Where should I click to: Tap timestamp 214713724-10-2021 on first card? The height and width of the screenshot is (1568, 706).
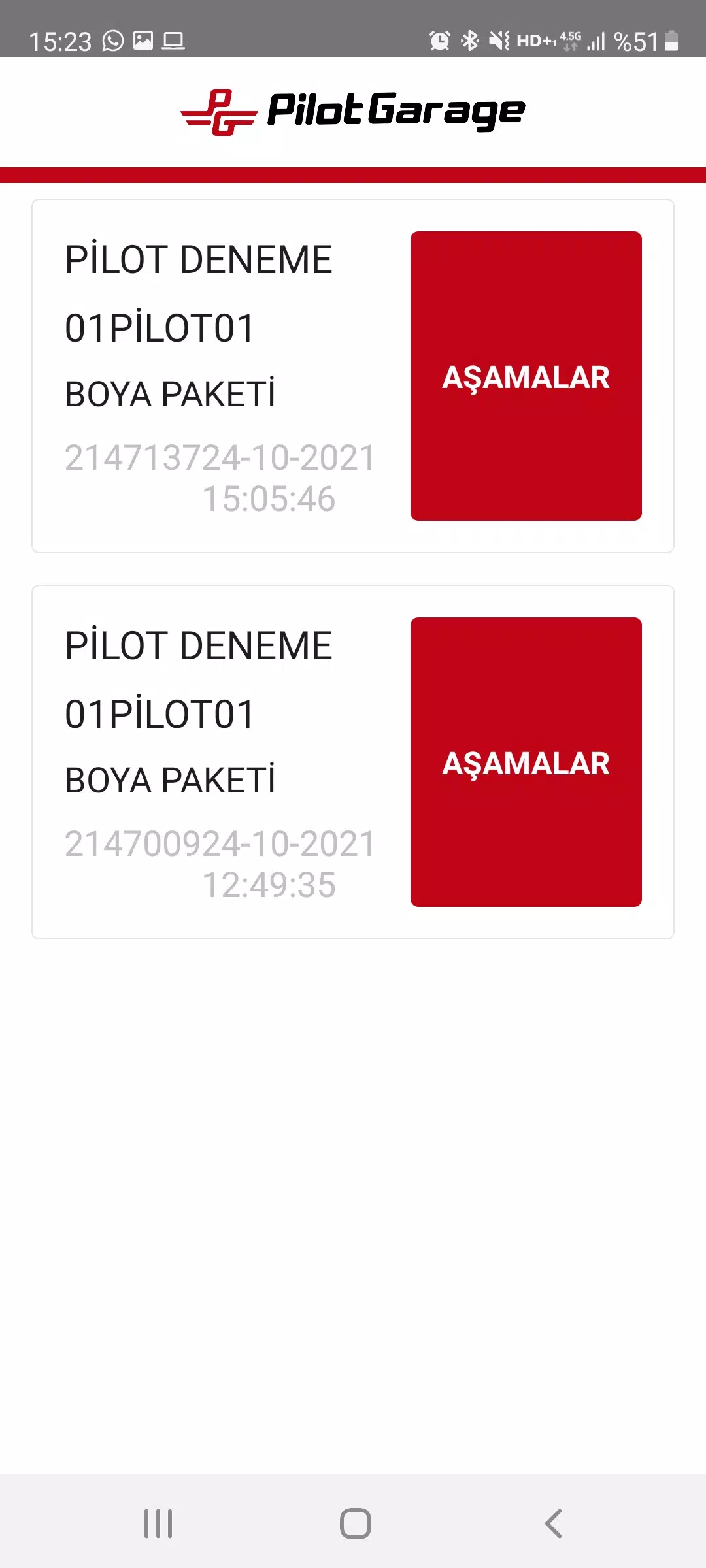(220, 459)
